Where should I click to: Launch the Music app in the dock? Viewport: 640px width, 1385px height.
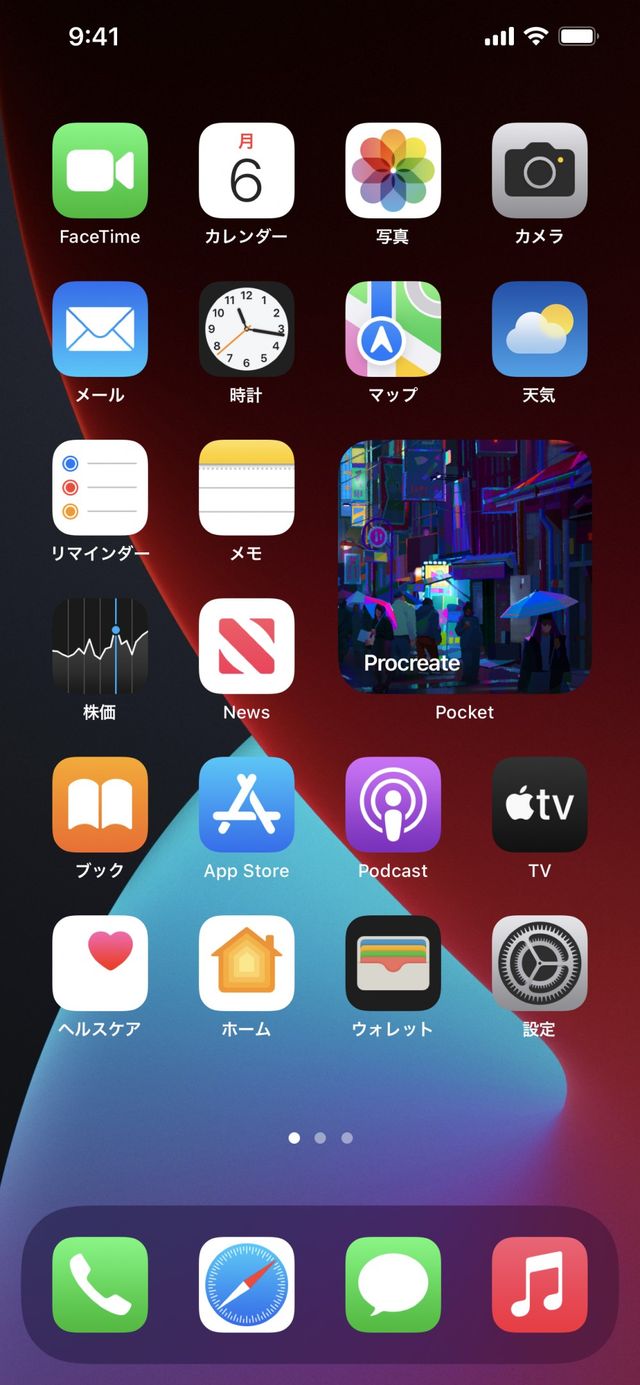539,1285
